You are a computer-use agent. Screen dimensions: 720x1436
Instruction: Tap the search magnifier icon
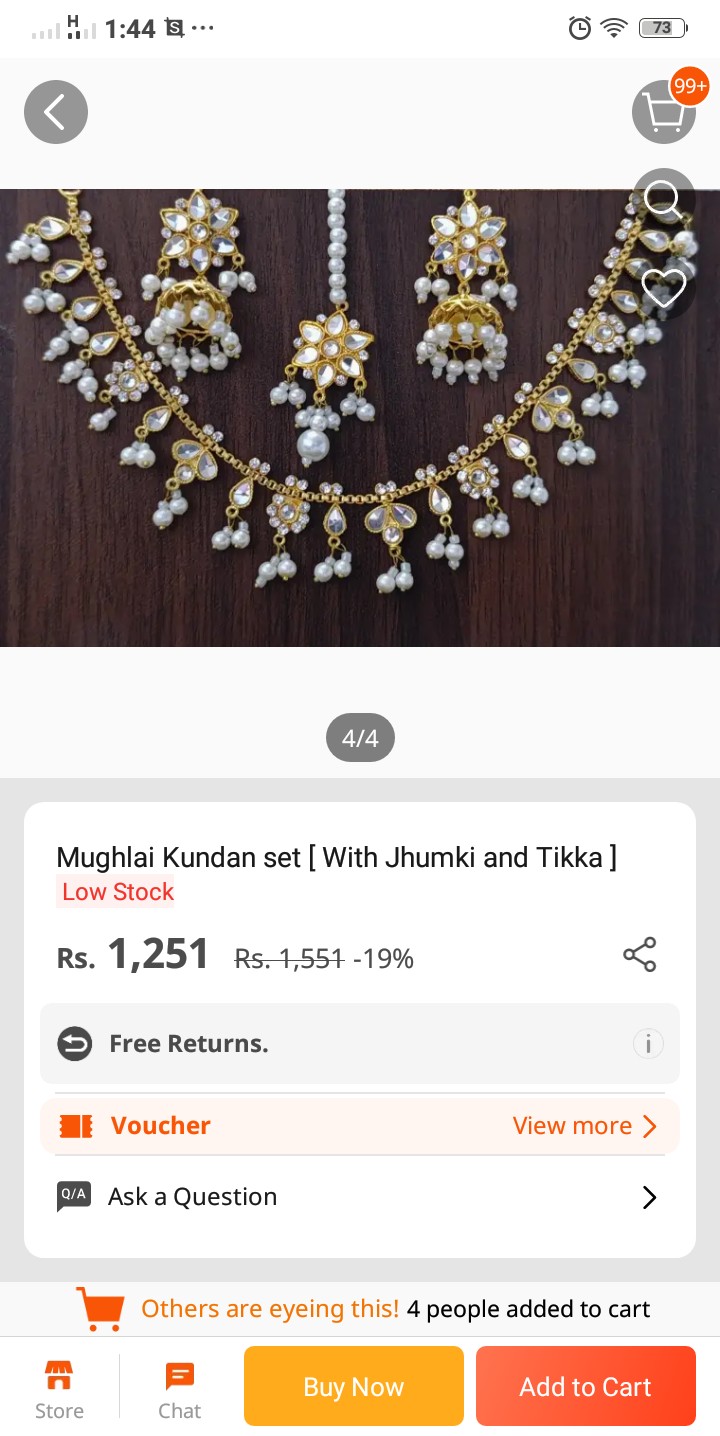(663, 199)
